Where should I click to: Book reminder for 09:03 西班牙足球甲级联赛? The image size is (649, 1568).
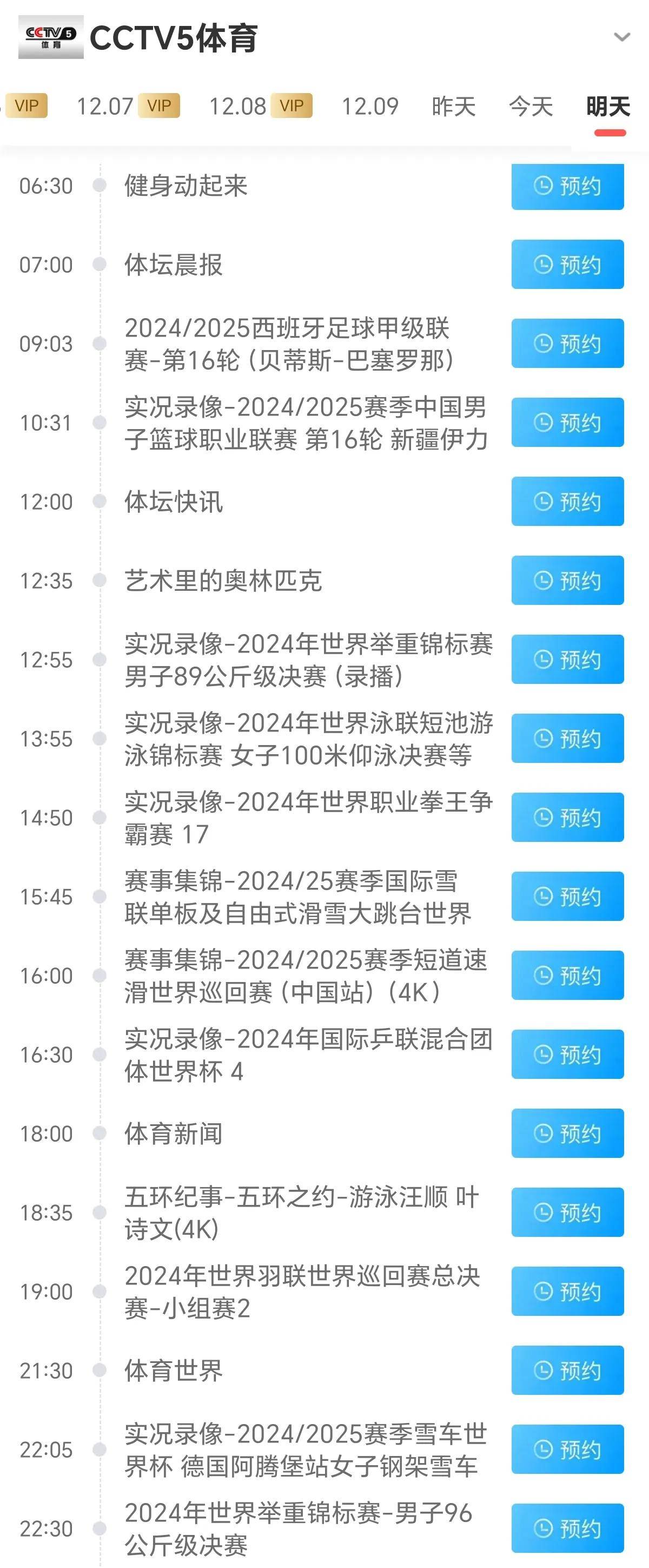pos(567,343)
